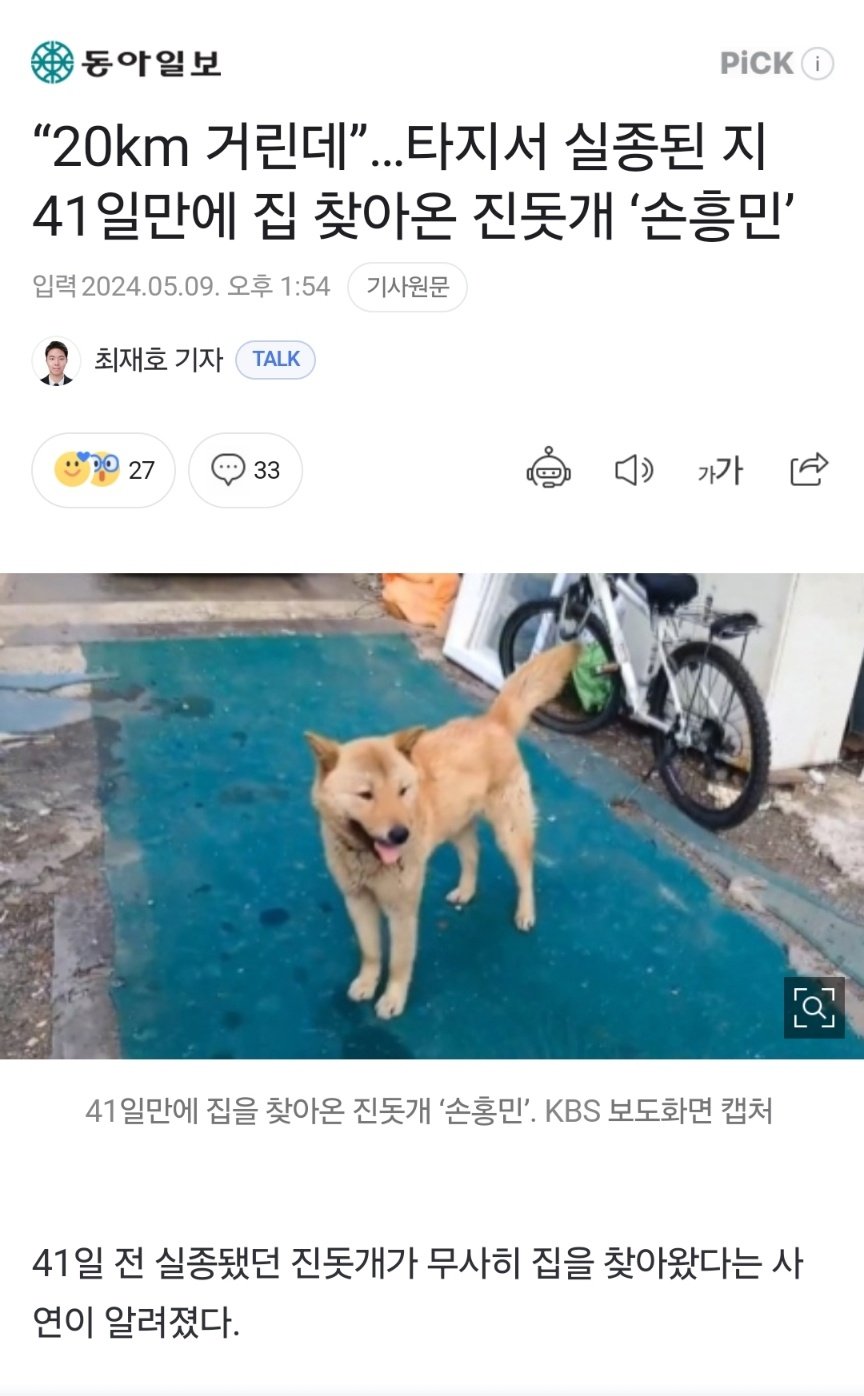Image resolution: width=864 pixels, height=1396 pixels.
Task: Tap the TALK chip beside the reporter
Action: (275, 359)
